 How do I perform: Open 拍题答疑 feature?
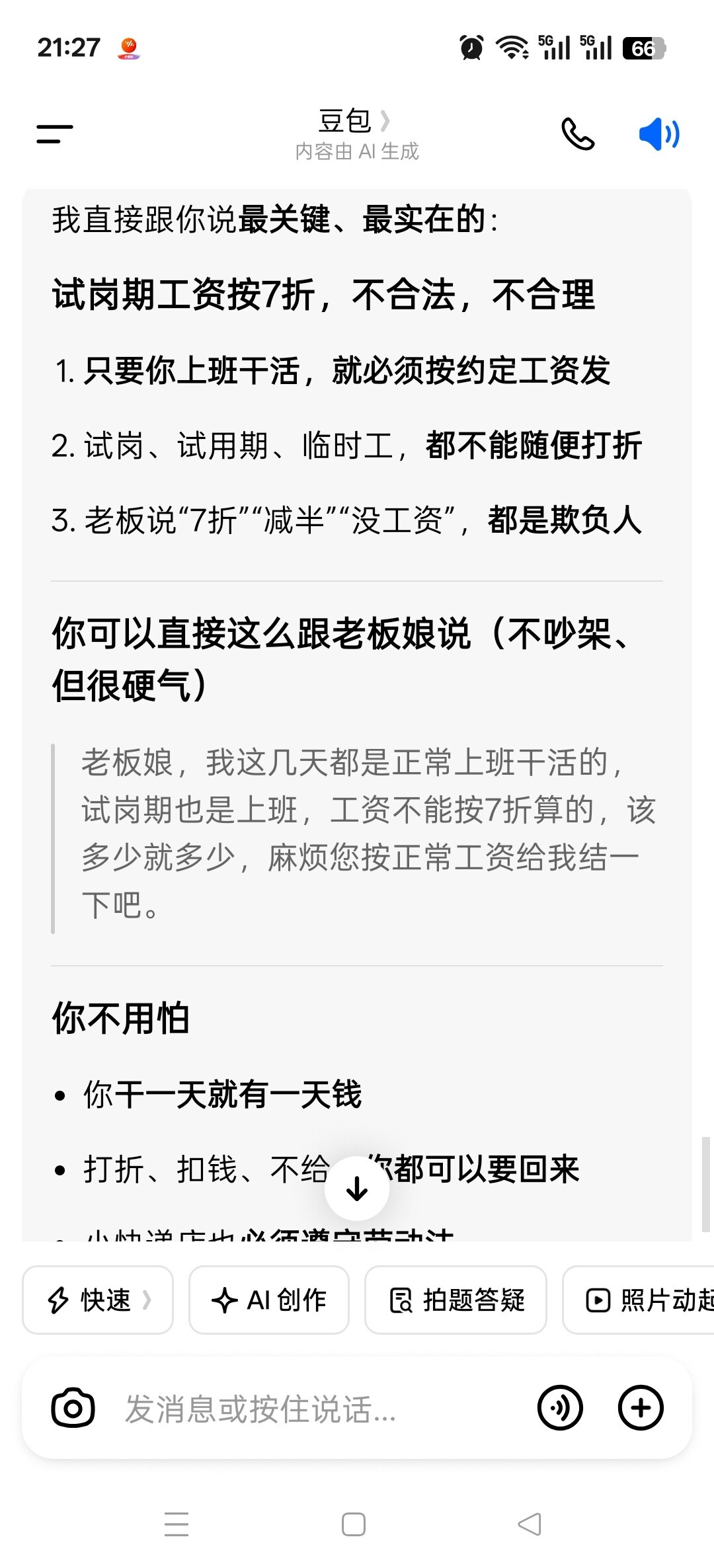click(456, 1300)
